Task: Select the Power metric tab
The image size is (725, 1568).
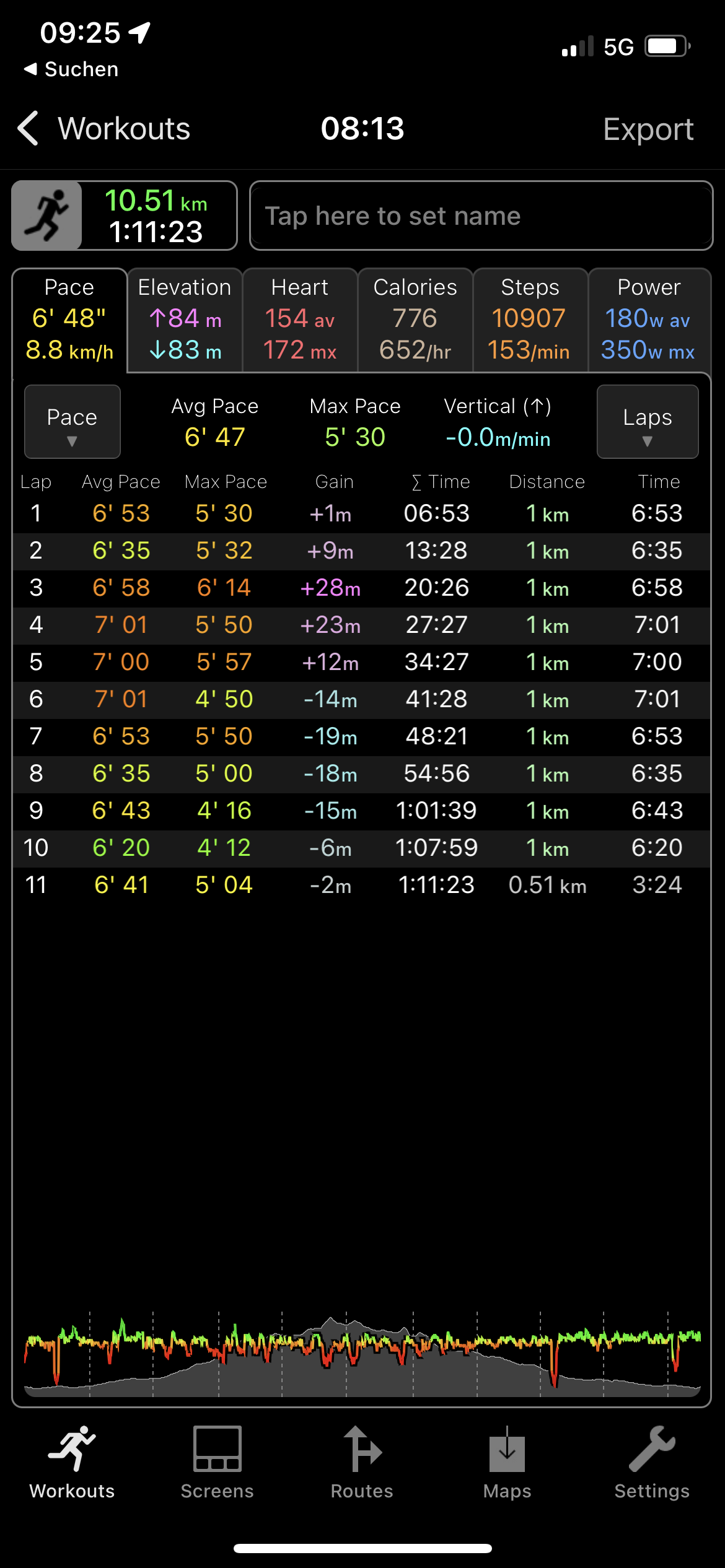Action: pos(648,320)
